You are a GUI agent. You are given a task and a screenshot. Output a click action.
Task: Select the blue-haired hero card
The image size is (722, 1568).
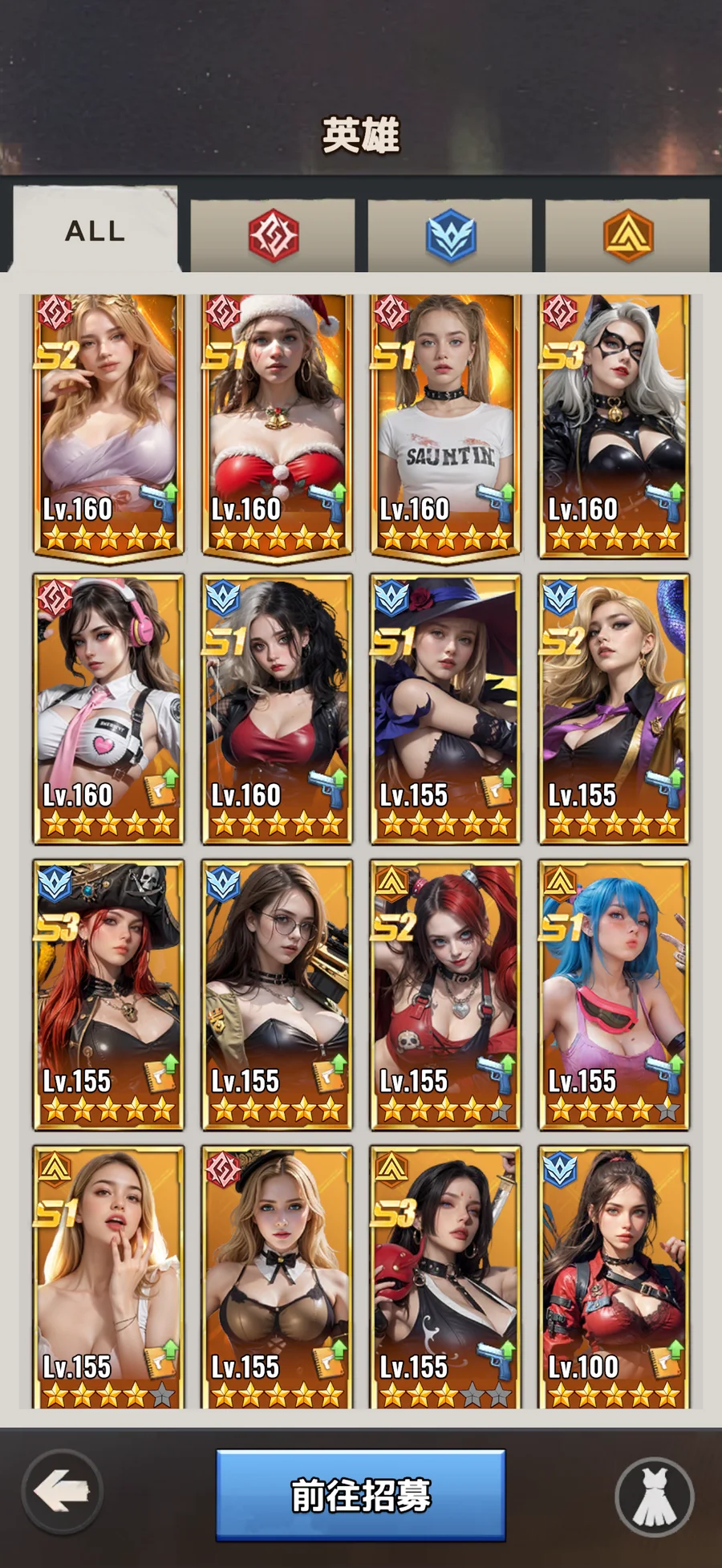pos(614,994)
